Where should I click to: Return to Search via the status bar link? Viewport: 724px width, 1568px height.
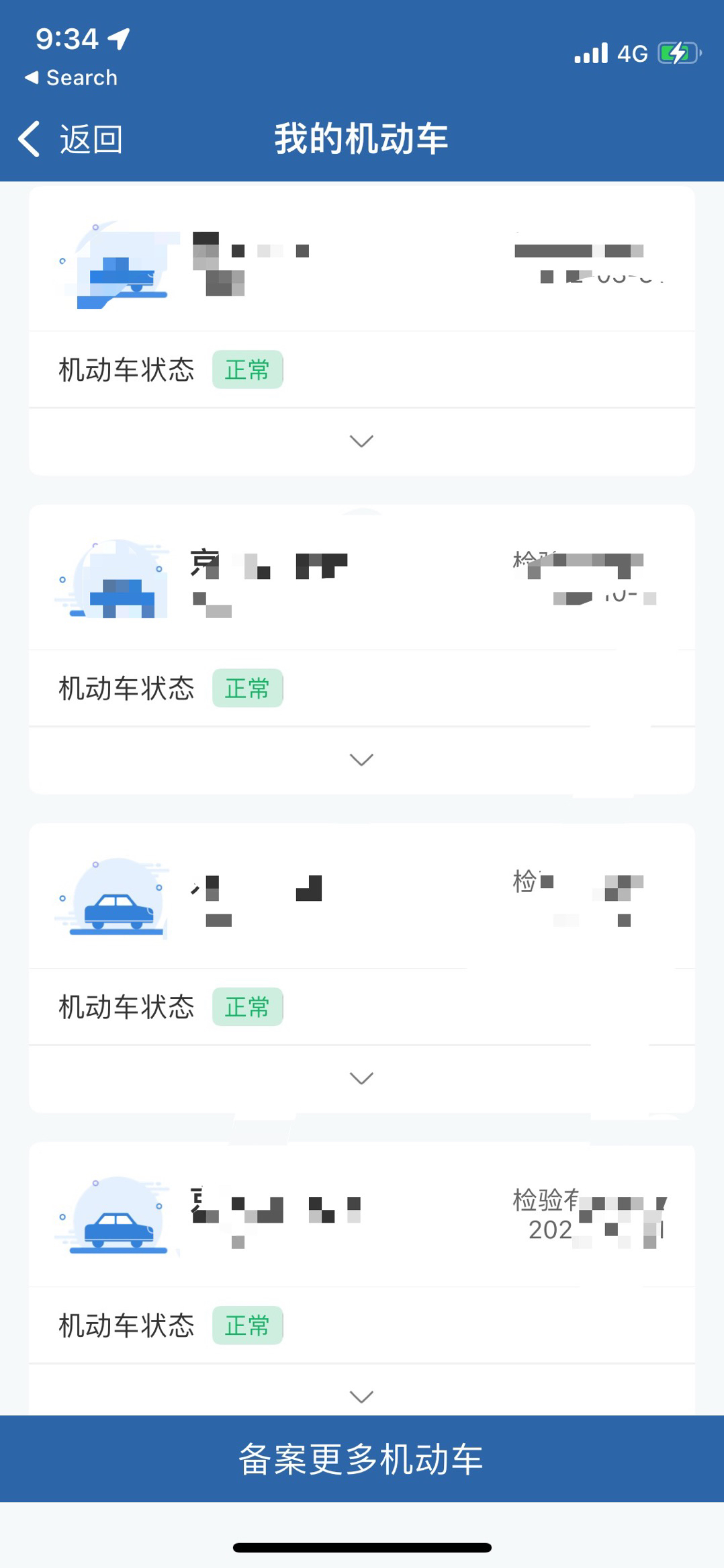pyautogui.click(x=71, y=78)
